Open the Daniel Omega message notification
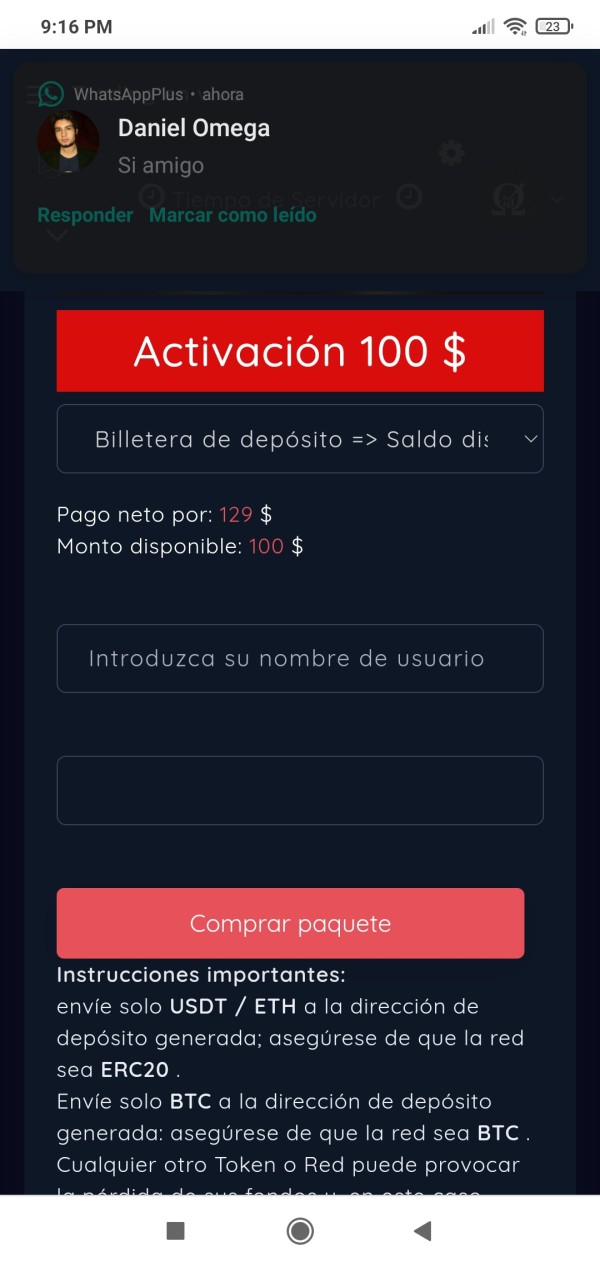This screenshot has height=1267, width=600. point(300,148)
